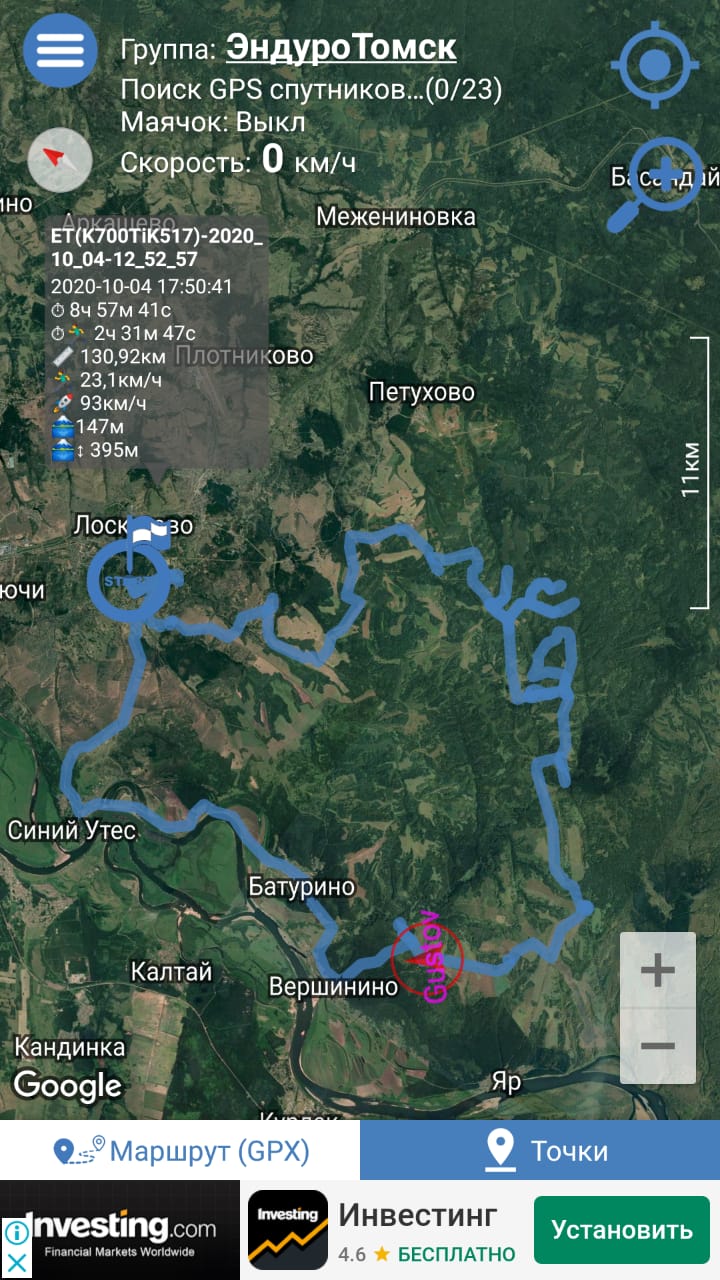Image resolution: width=720 pixels, height=1280 pixels.
Task: Center map on my location
Action: 656,66
